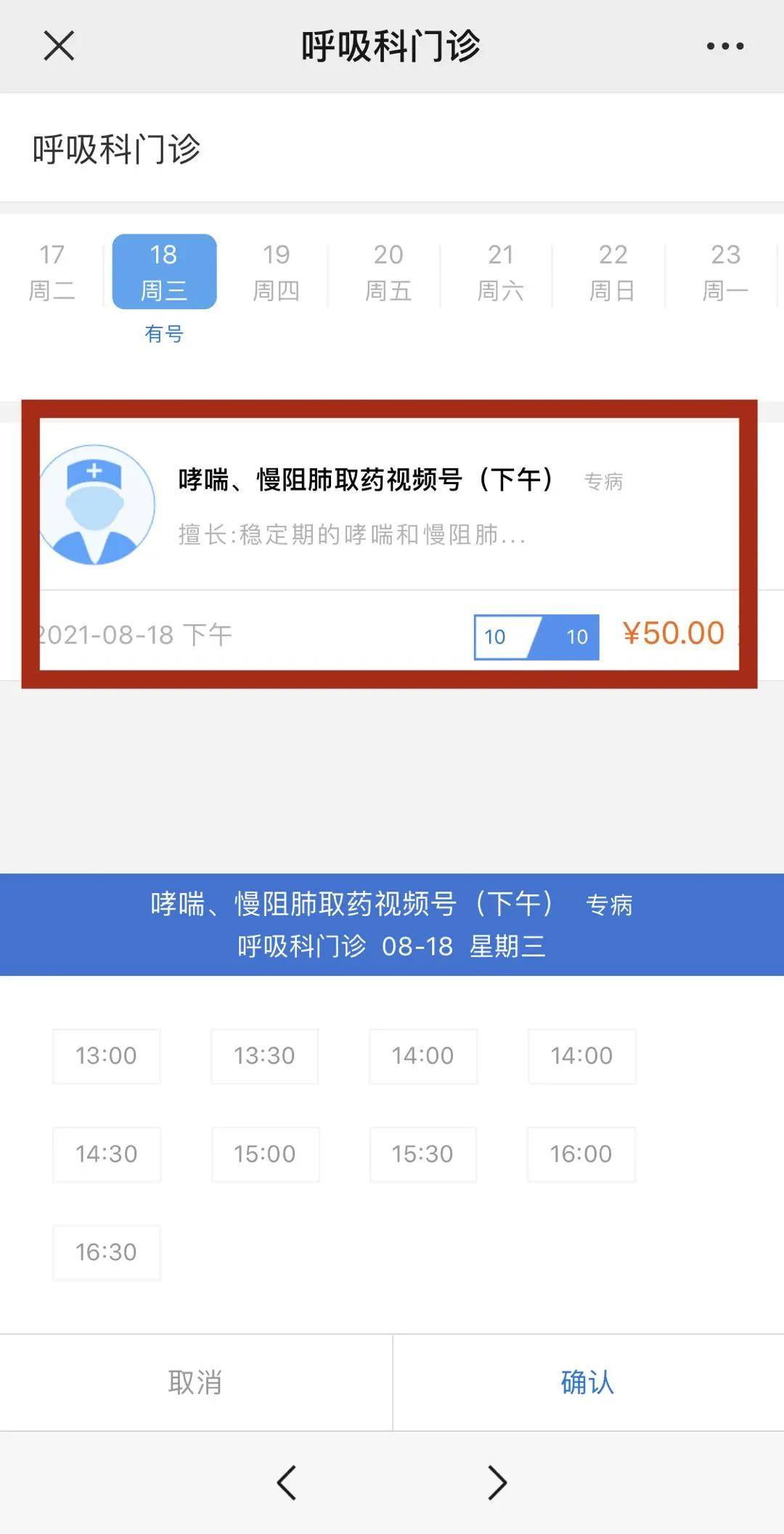Image resolution: width=784 pixels, height=1534 pixels.
Task: Pick the 14:30 appointment time
Action: pos(106,1154)
